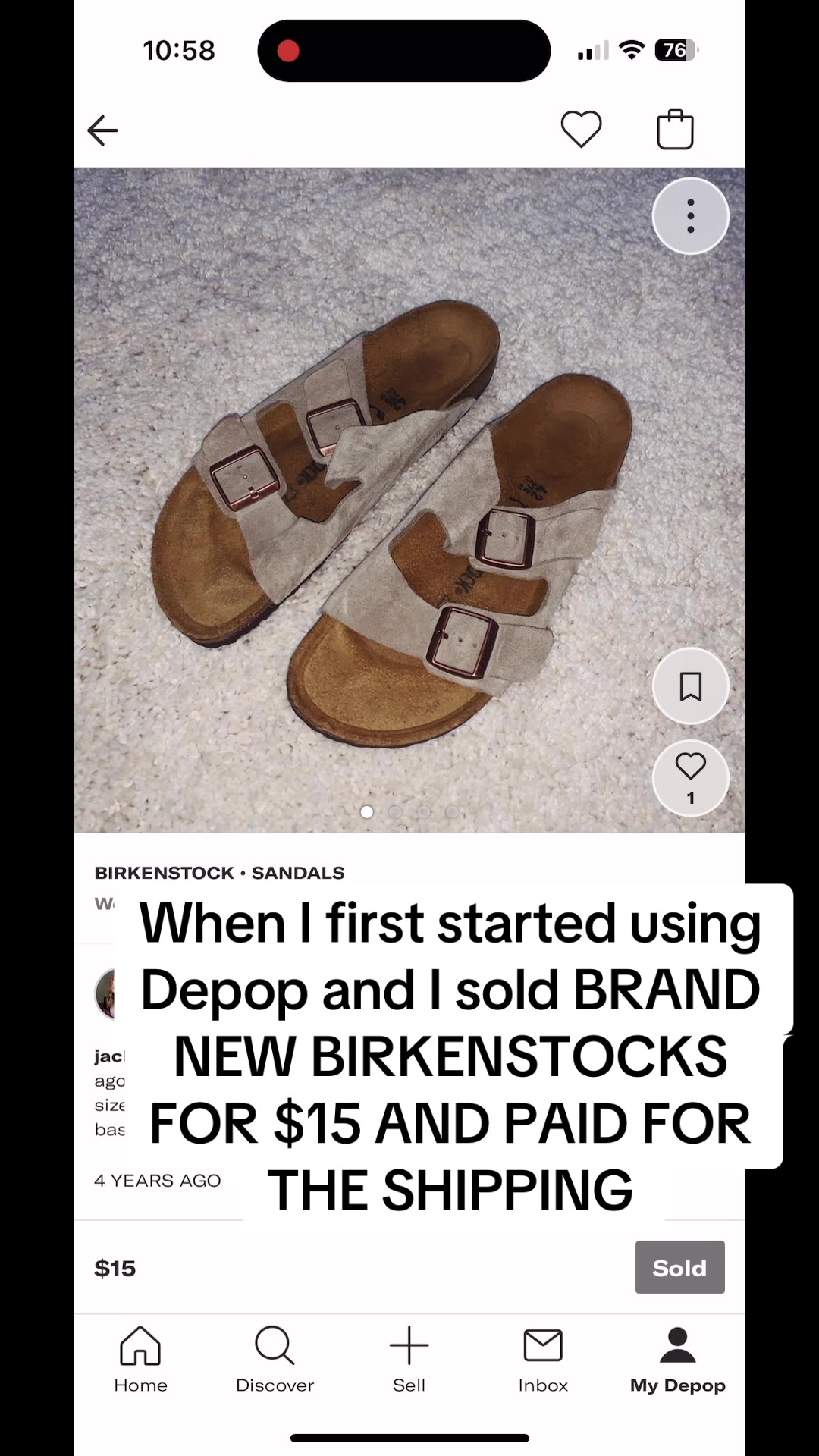Save this listing with the bookmark icon

tap(690, 686)
